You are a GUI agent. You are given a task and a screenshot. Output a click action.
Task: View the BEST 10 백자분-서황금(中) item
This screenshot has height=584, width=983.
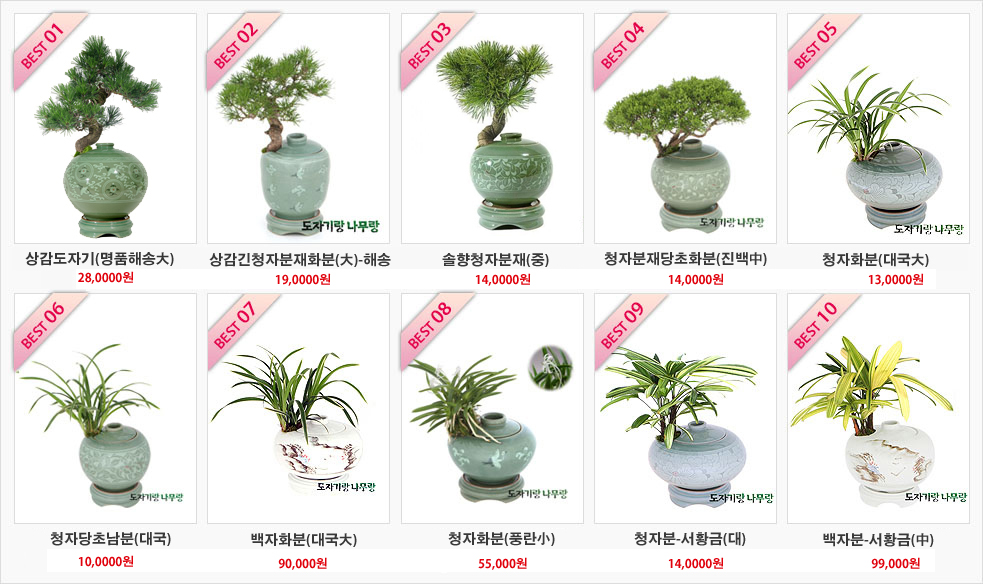click(878, 408)
